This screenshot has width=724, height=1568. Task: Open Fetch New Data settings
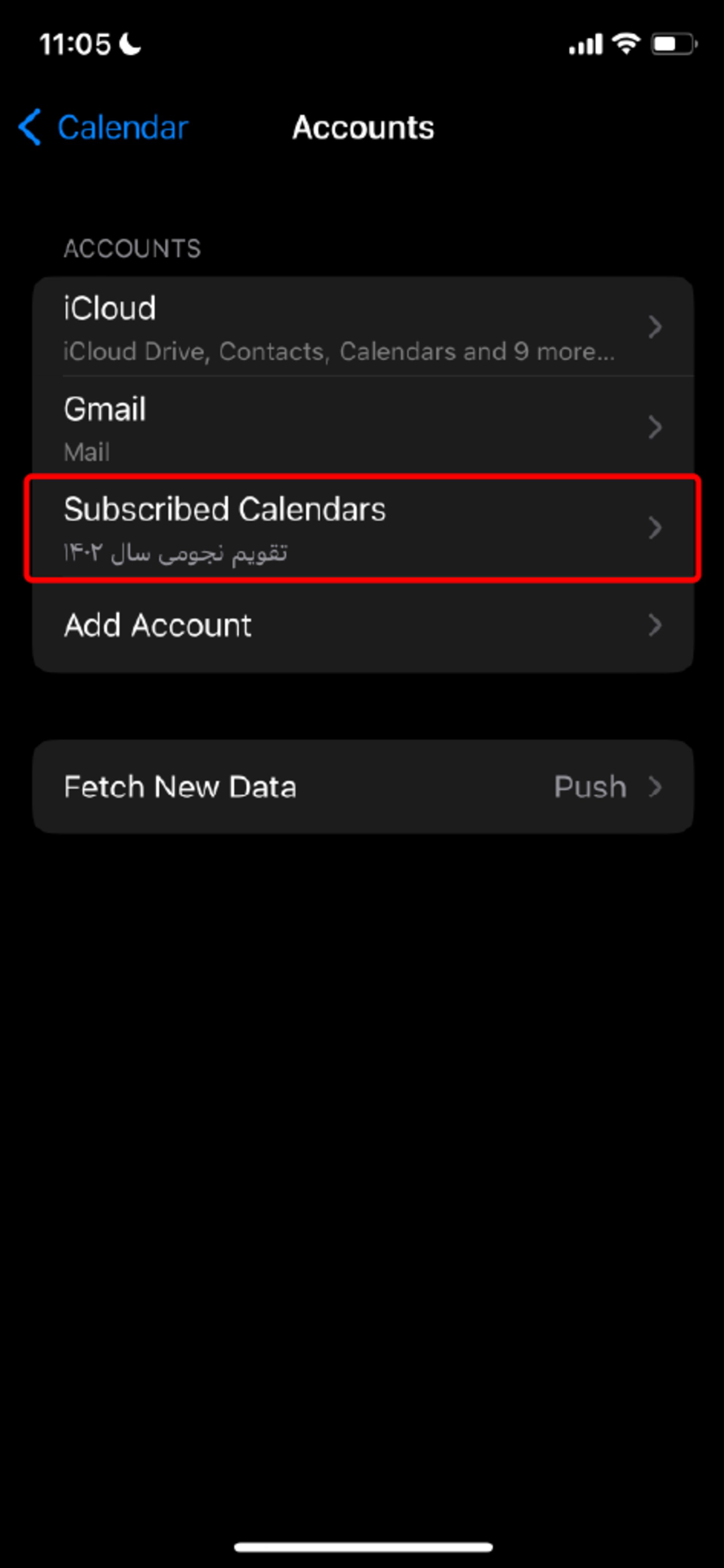[363, 786]
